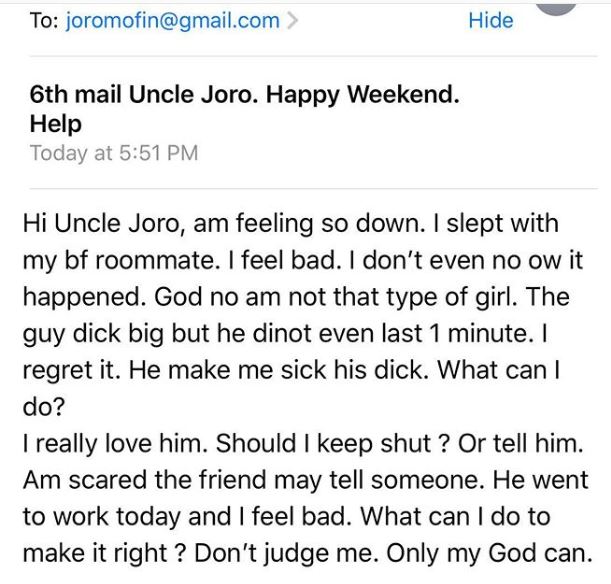Open recipient joromofin@gmail.com contact details
Screen dimensions: 611x584
(x=172, y=21)
